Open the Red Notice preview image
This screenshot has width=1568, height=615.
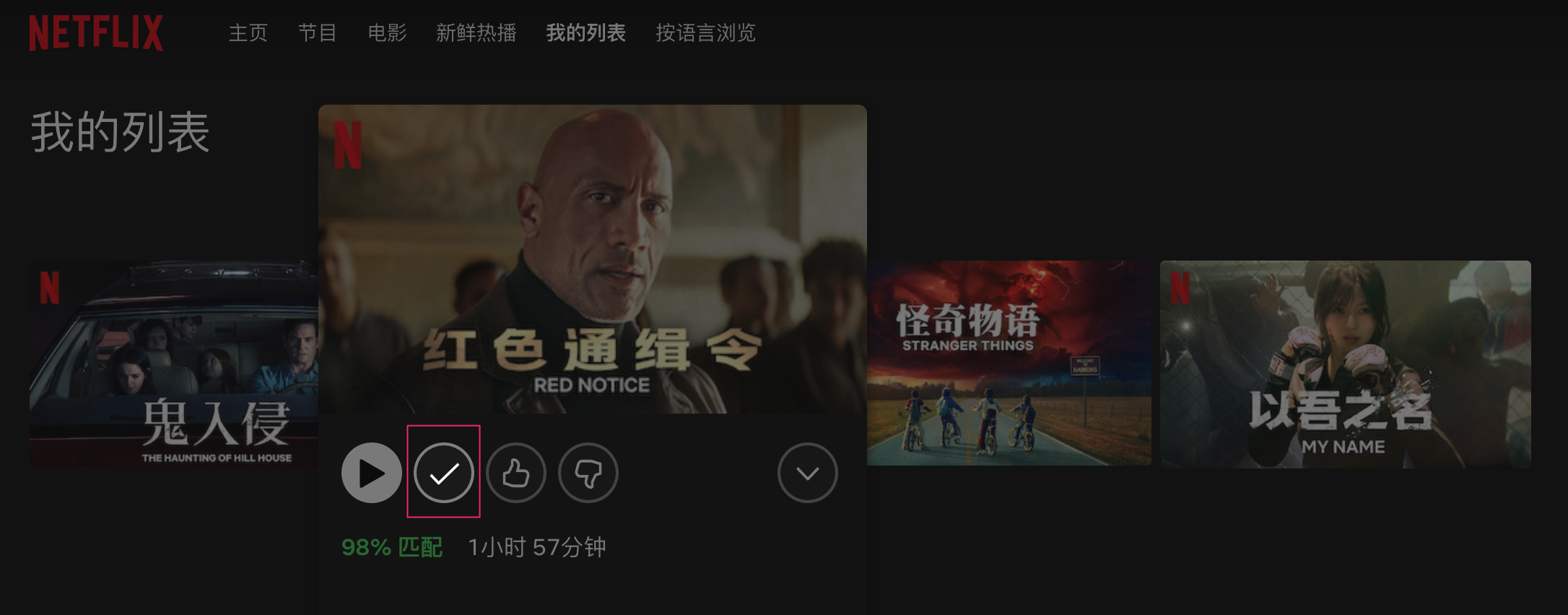pyautogui.click(x=592, y=260)
